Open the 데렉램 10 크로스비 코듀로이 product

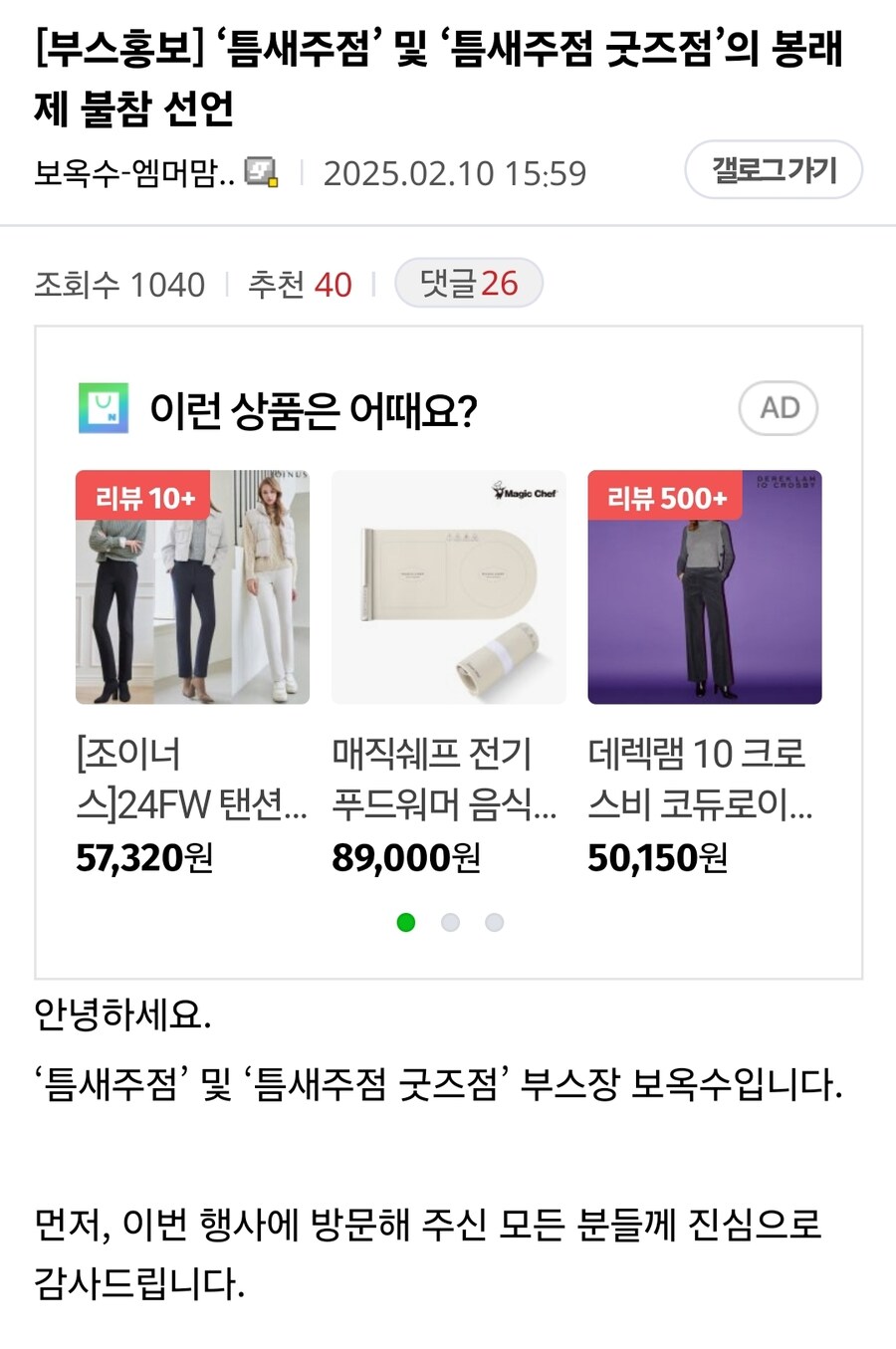[704, 587]
